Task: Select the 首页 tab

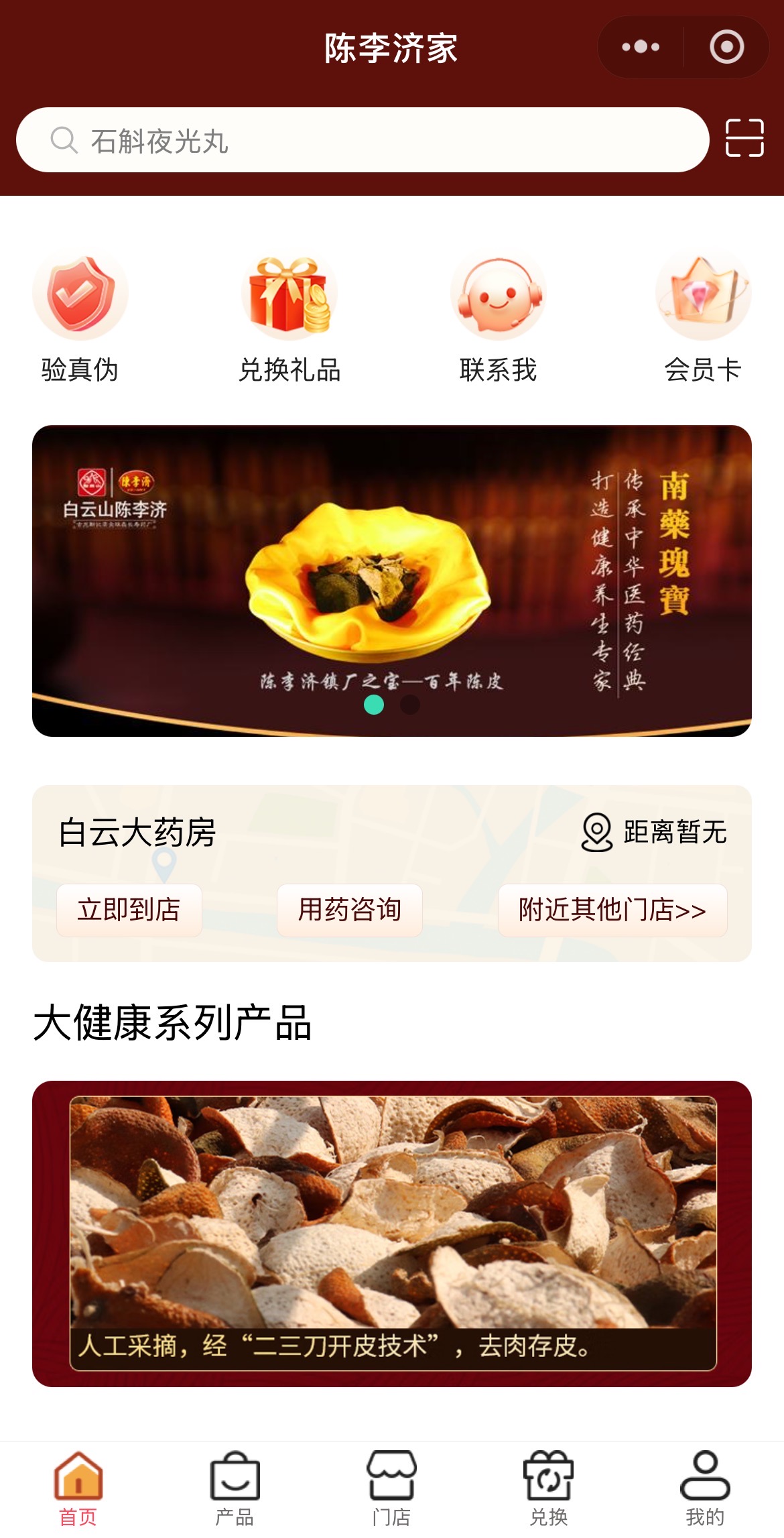Action: click(78, 1488)
